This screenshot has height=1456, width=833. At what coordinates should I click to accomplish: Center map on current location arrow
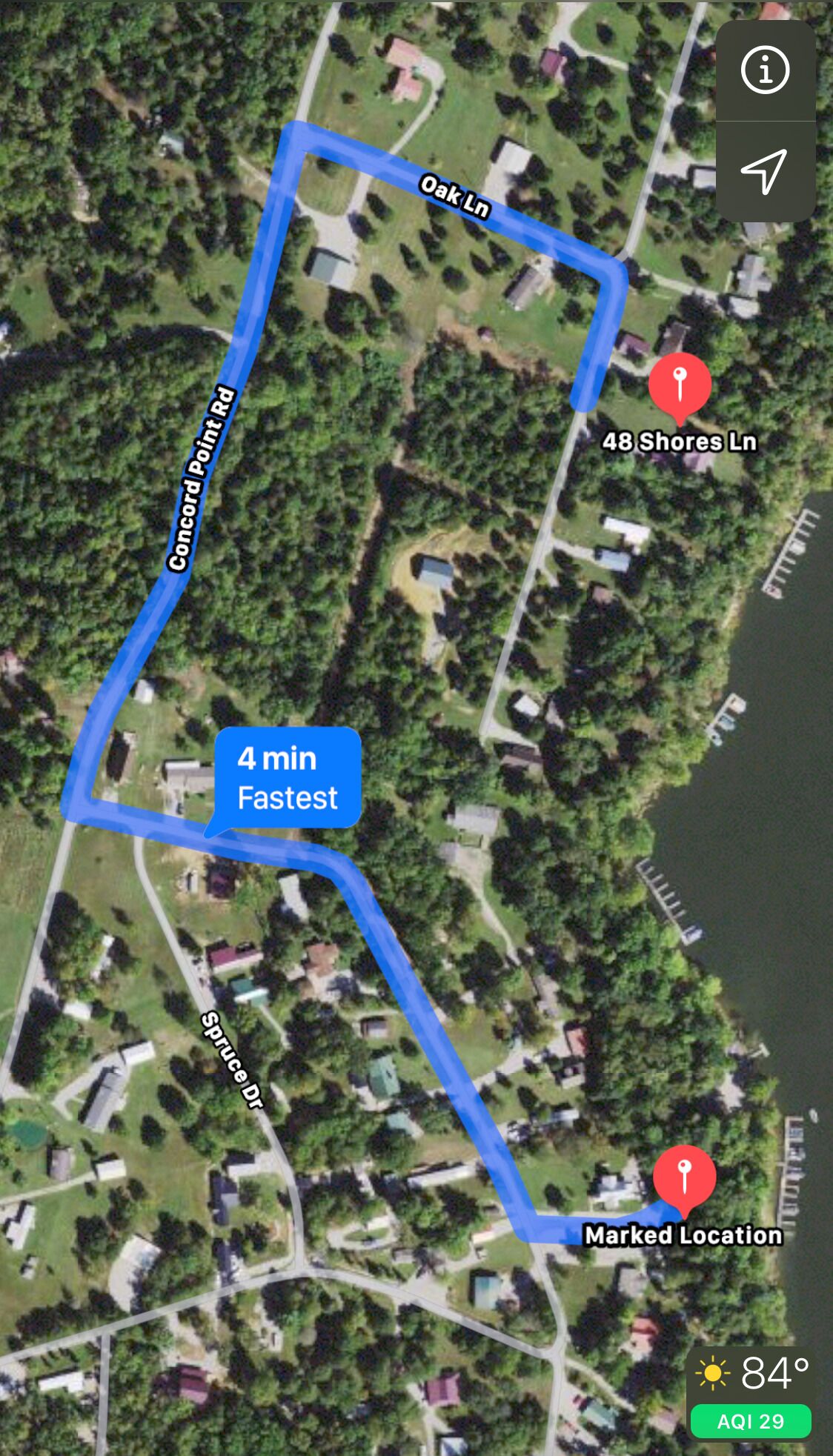[x=766, y=171]
